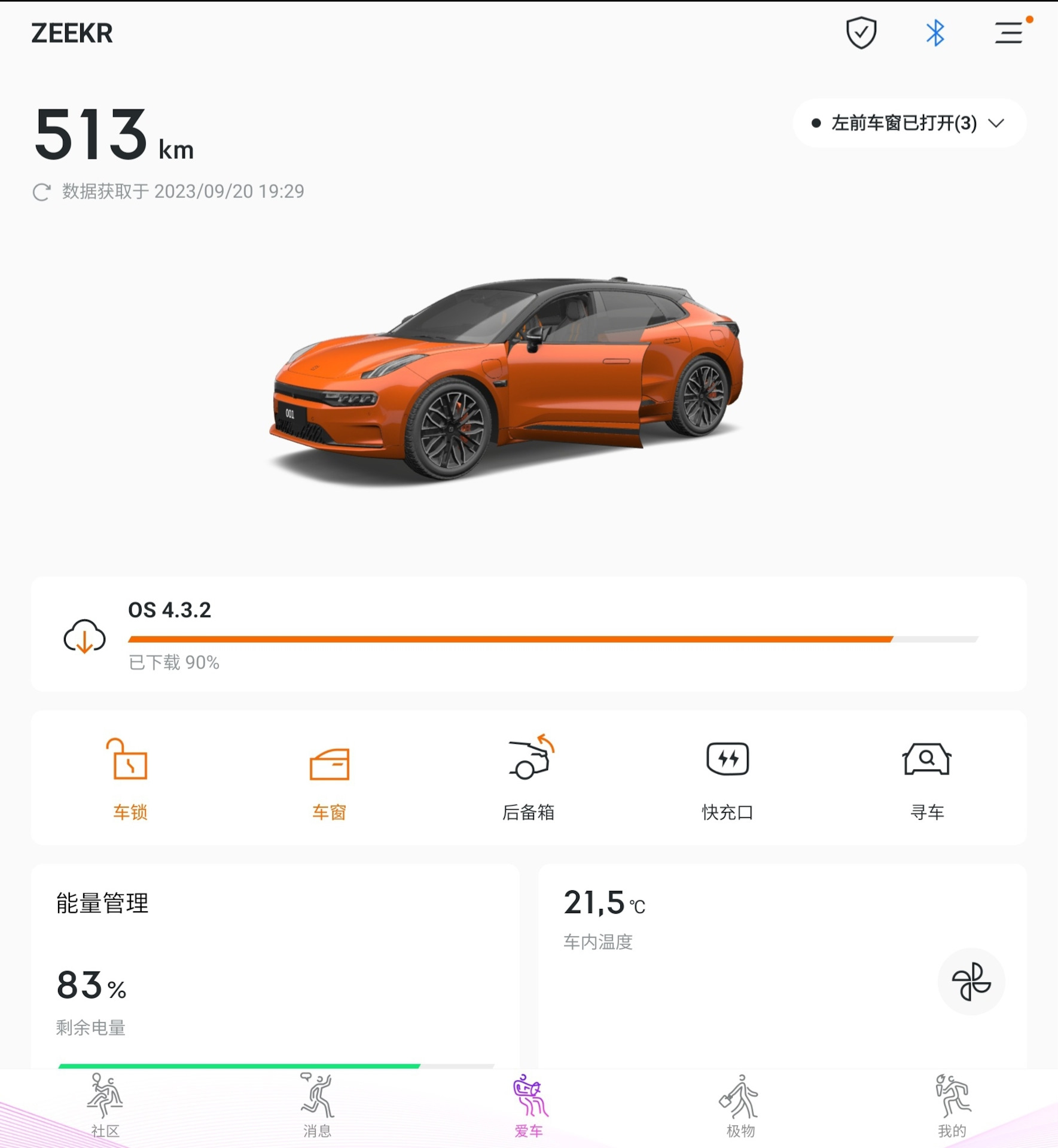Open the 我的 tab
Screen dimensions: 1058x1148
point(952,1106)
